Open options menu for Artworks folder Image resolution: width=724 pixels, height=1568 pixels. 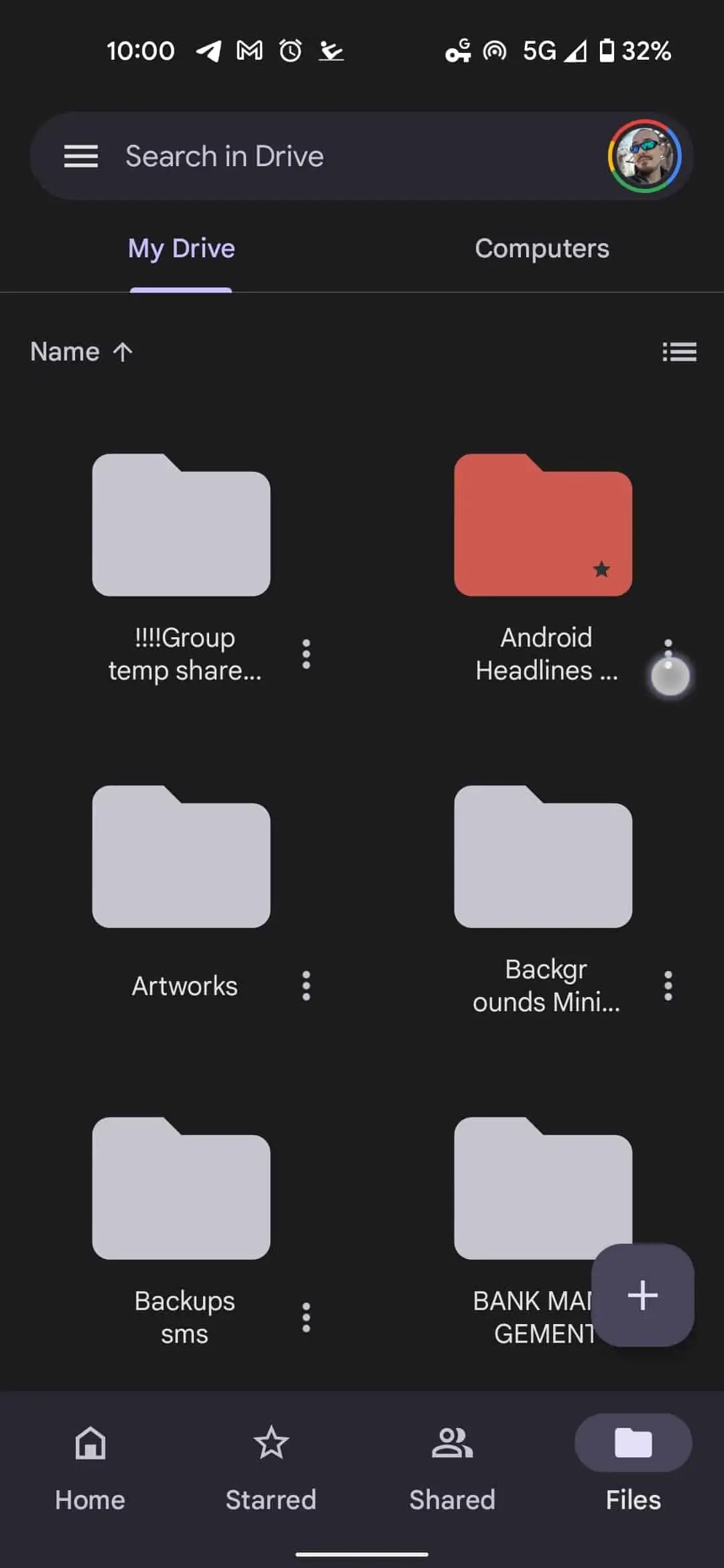[x=306, y=985]
